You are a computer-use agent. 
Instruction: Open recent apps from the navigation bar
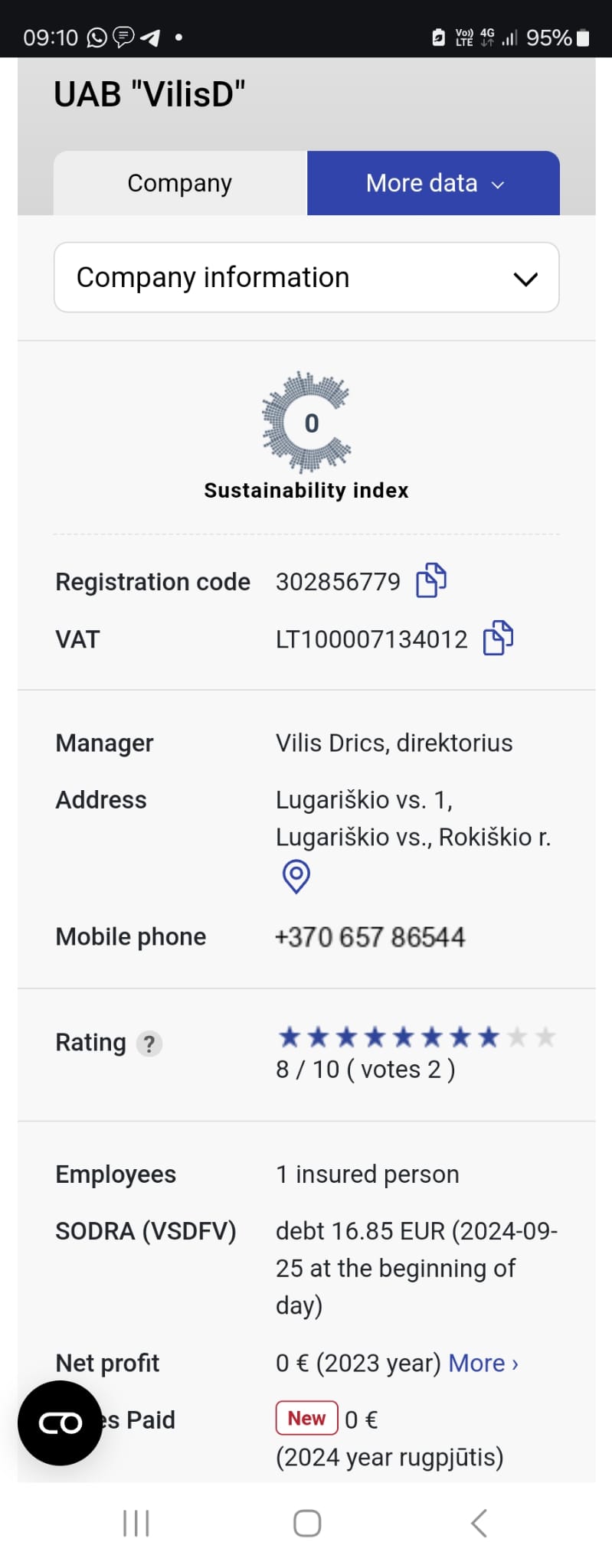pos(136,1524)
